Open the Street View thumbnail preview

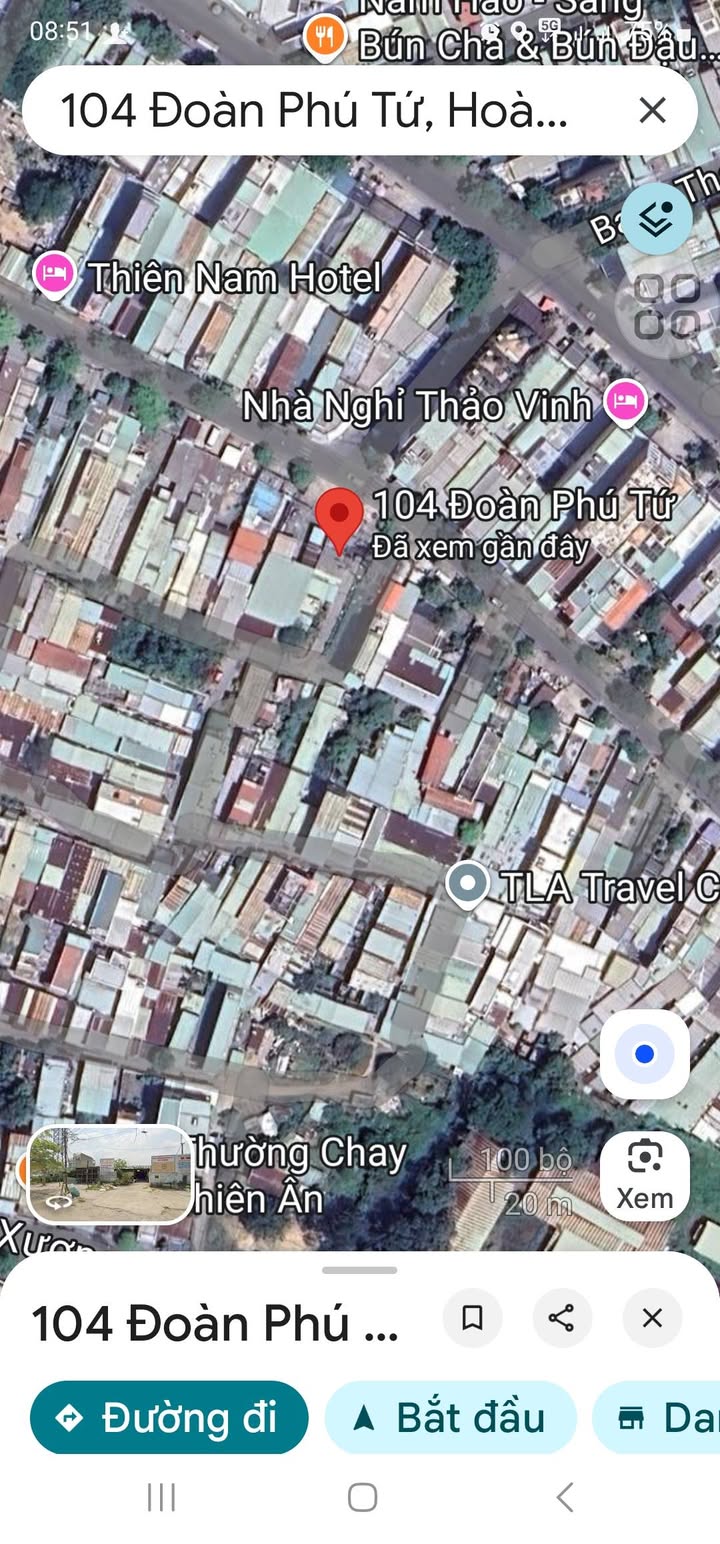click(x=110, y=1175)
